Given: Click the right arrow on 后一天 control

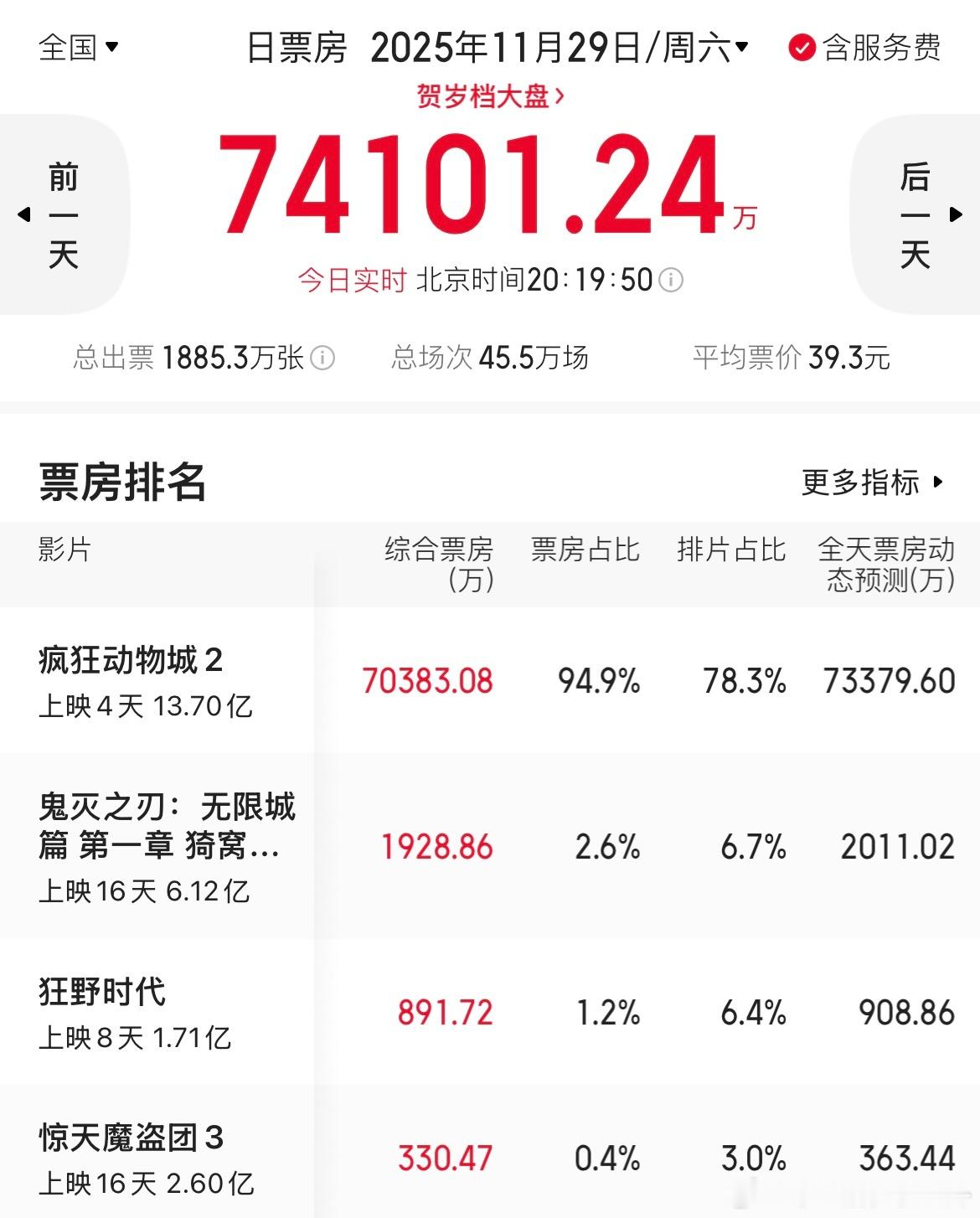Looking at the screenshot, I should pyautogui.click(x=957, y=214).
